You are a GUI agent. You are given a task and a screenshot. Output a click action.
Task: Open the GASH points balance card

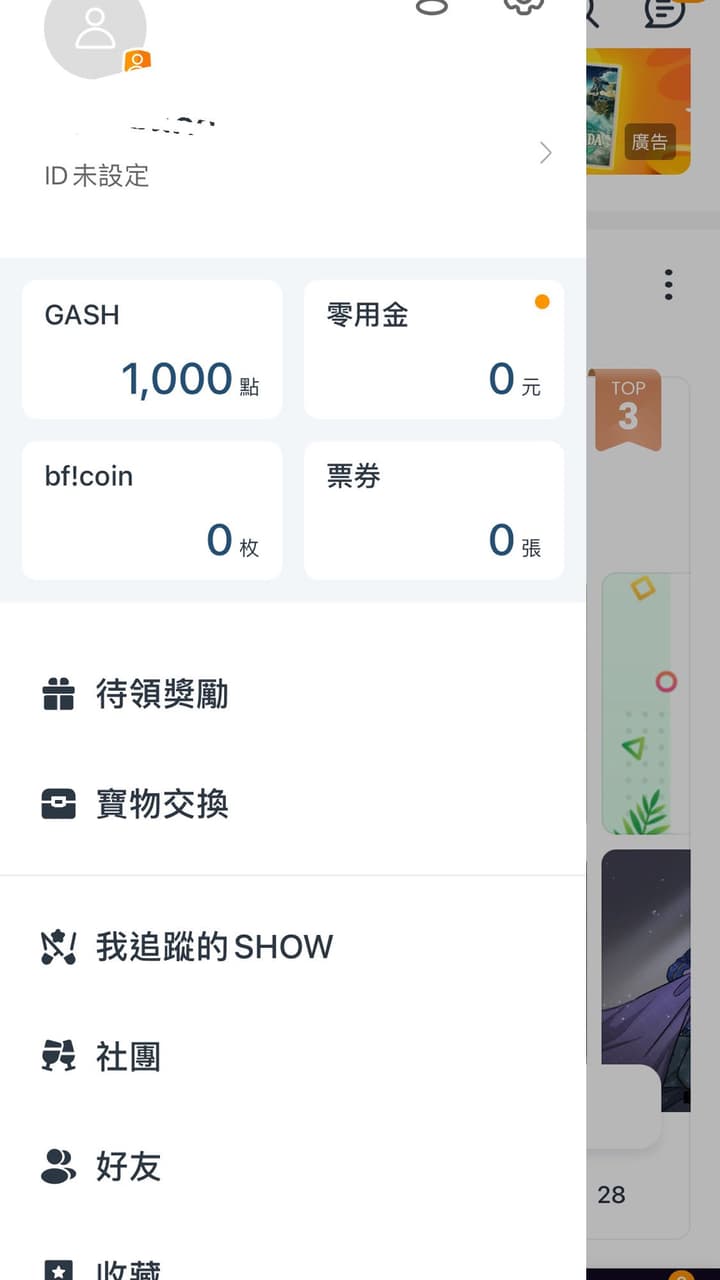(151, 348)
